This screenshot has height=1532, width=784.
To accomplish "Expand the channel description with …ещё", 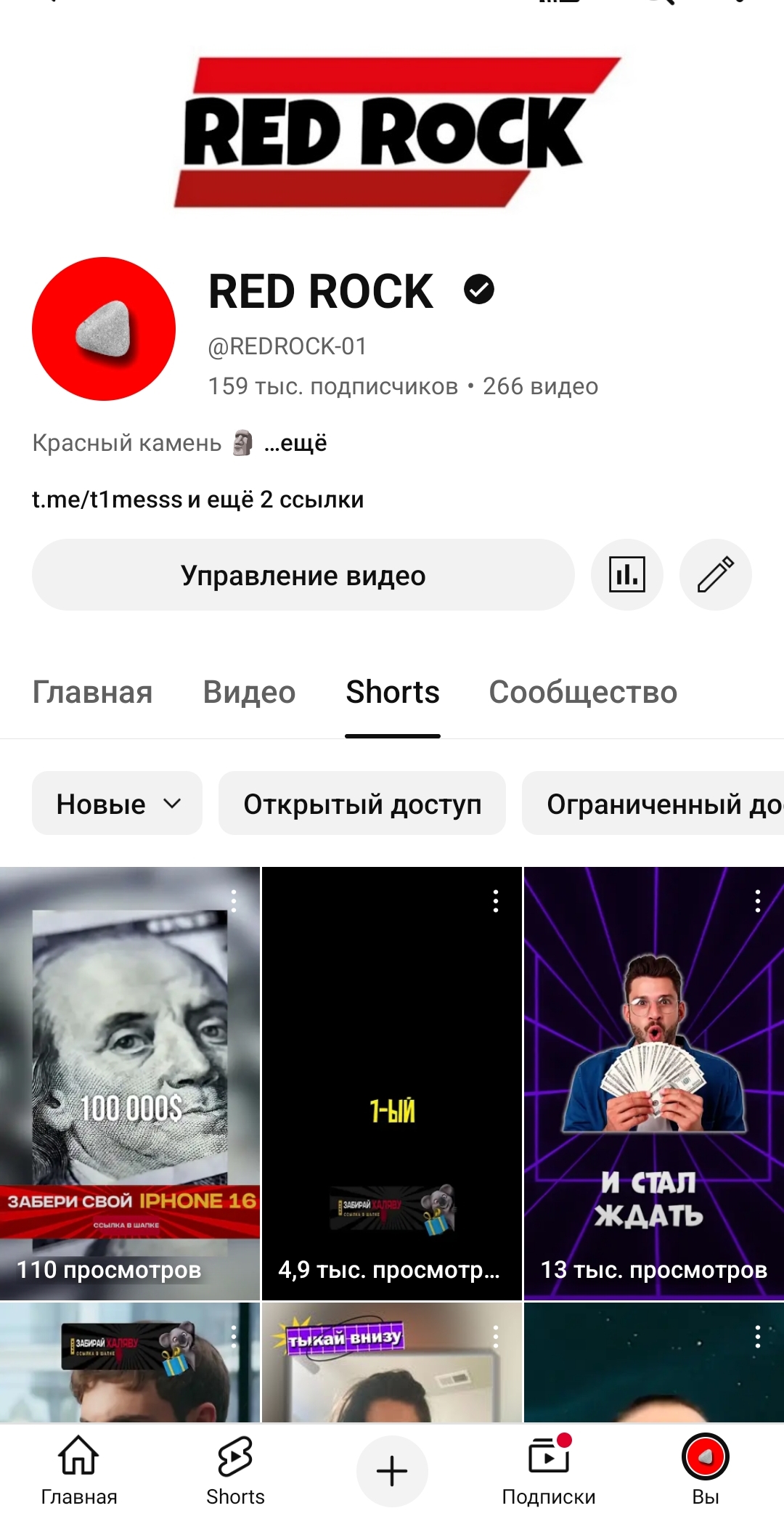I will 295,443.
